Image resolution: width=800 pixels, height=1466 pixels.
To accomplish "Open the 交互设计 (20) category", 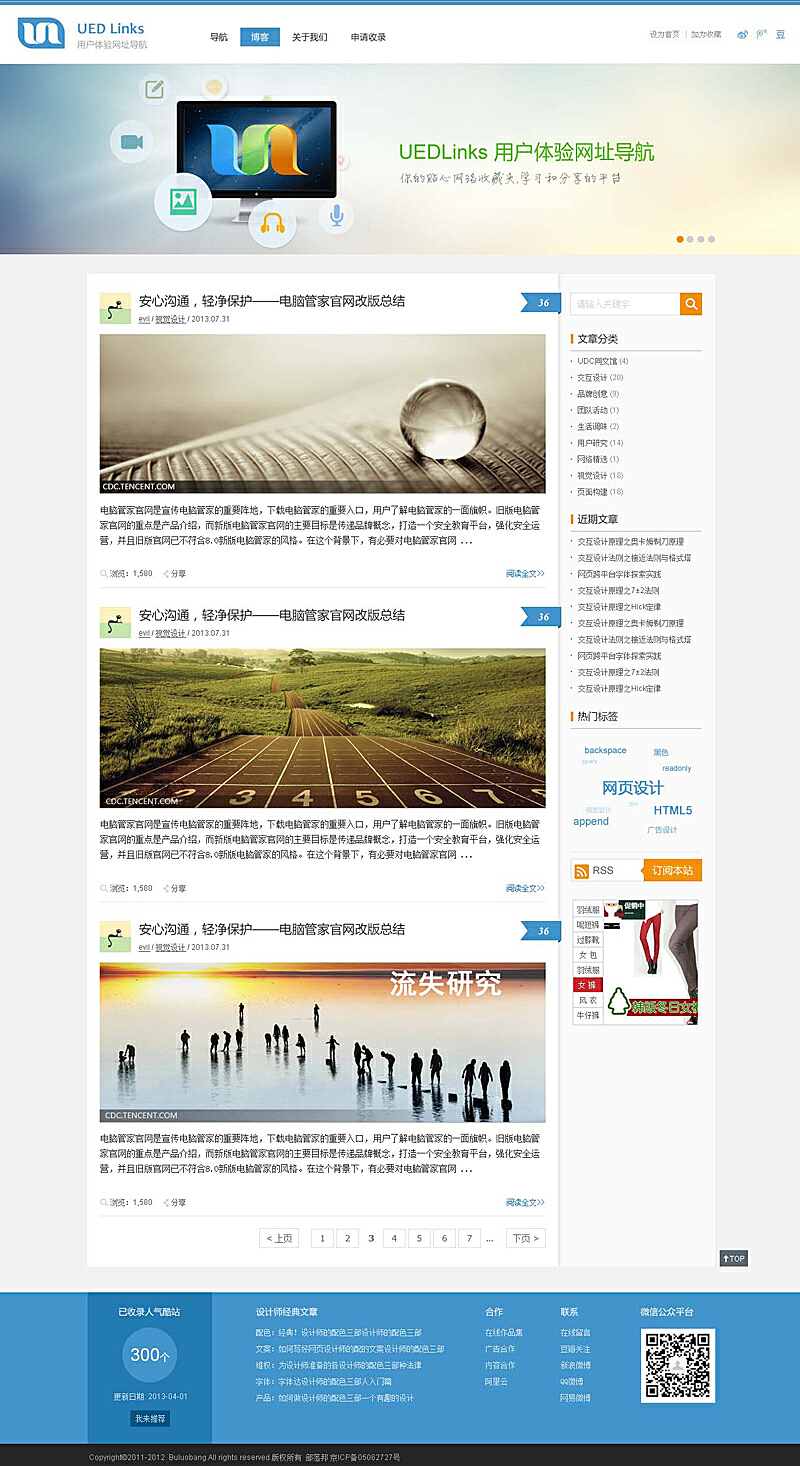I will (600, 378).
